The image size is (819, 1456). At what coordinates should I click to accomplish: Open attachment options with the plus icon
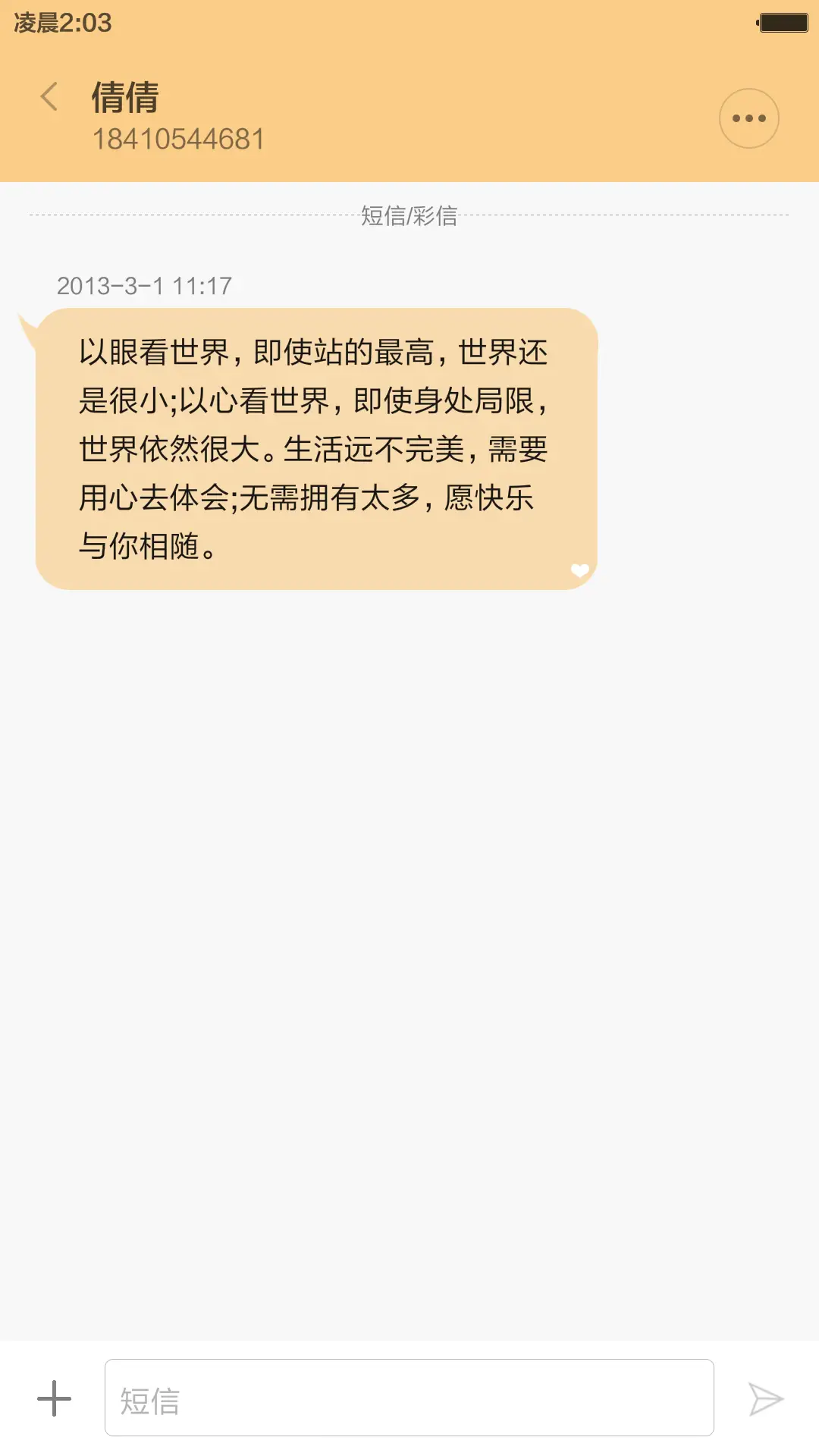[x=53, y=1398]
